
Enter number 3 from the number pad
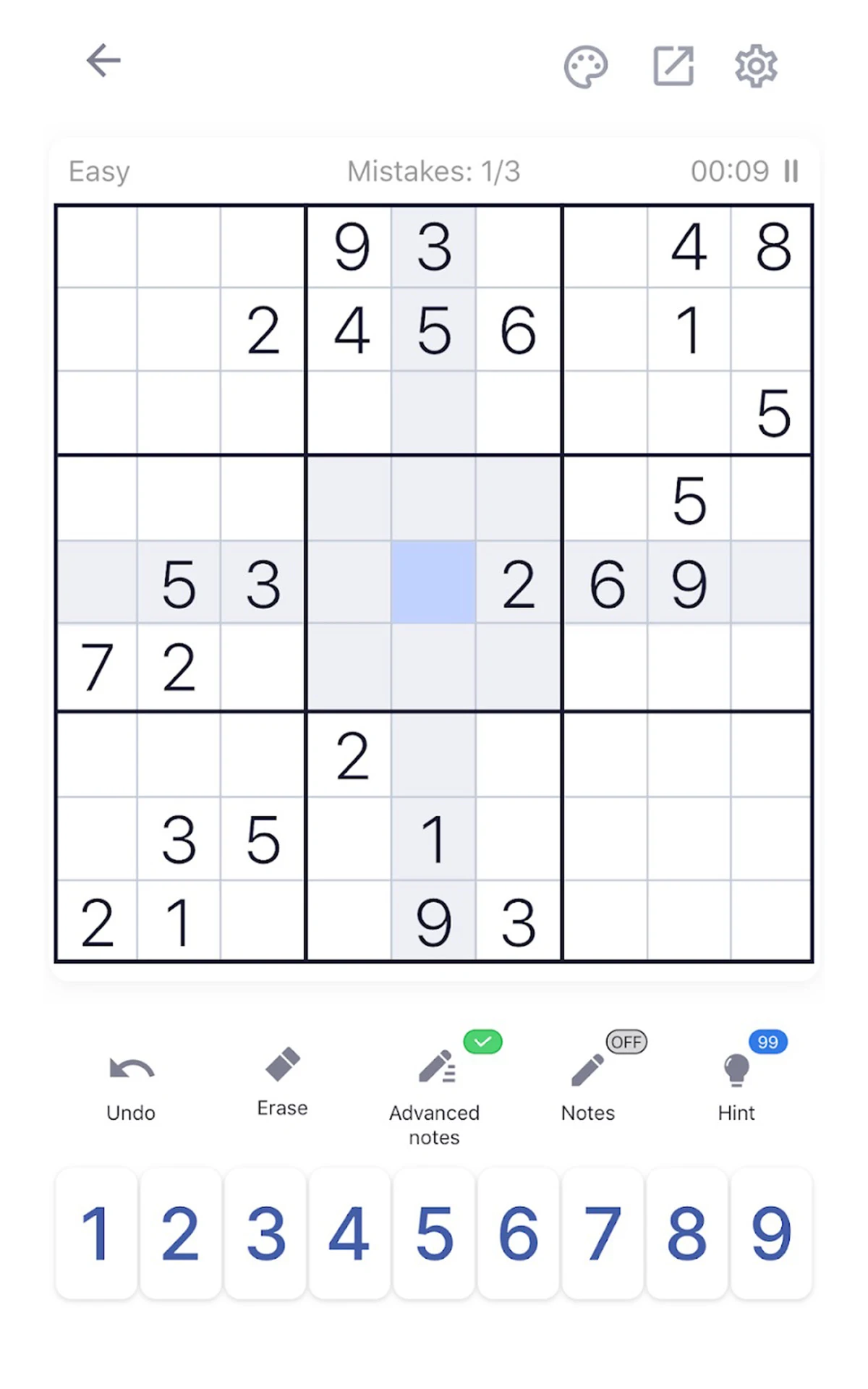[265, 1233]
